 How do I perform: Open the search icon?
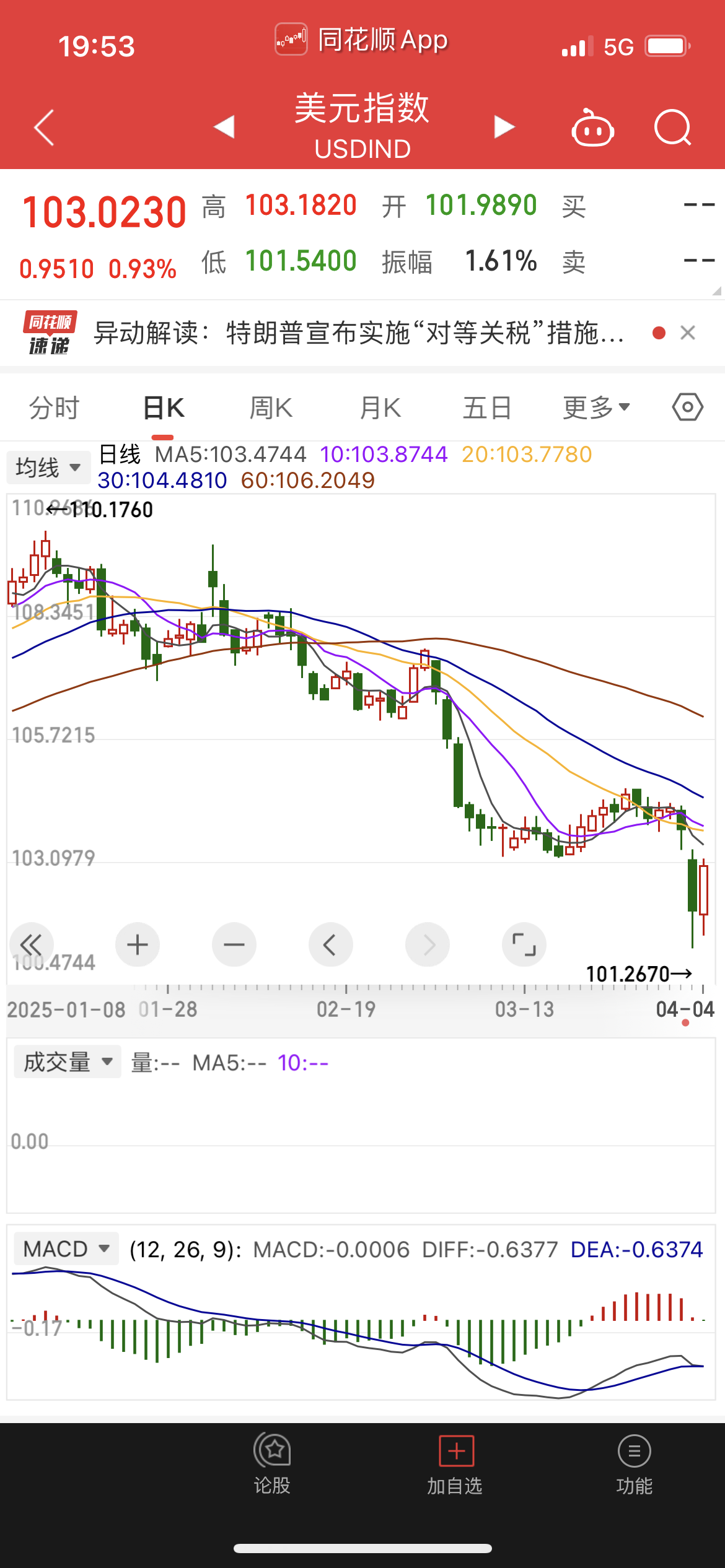tap(672, 128)
